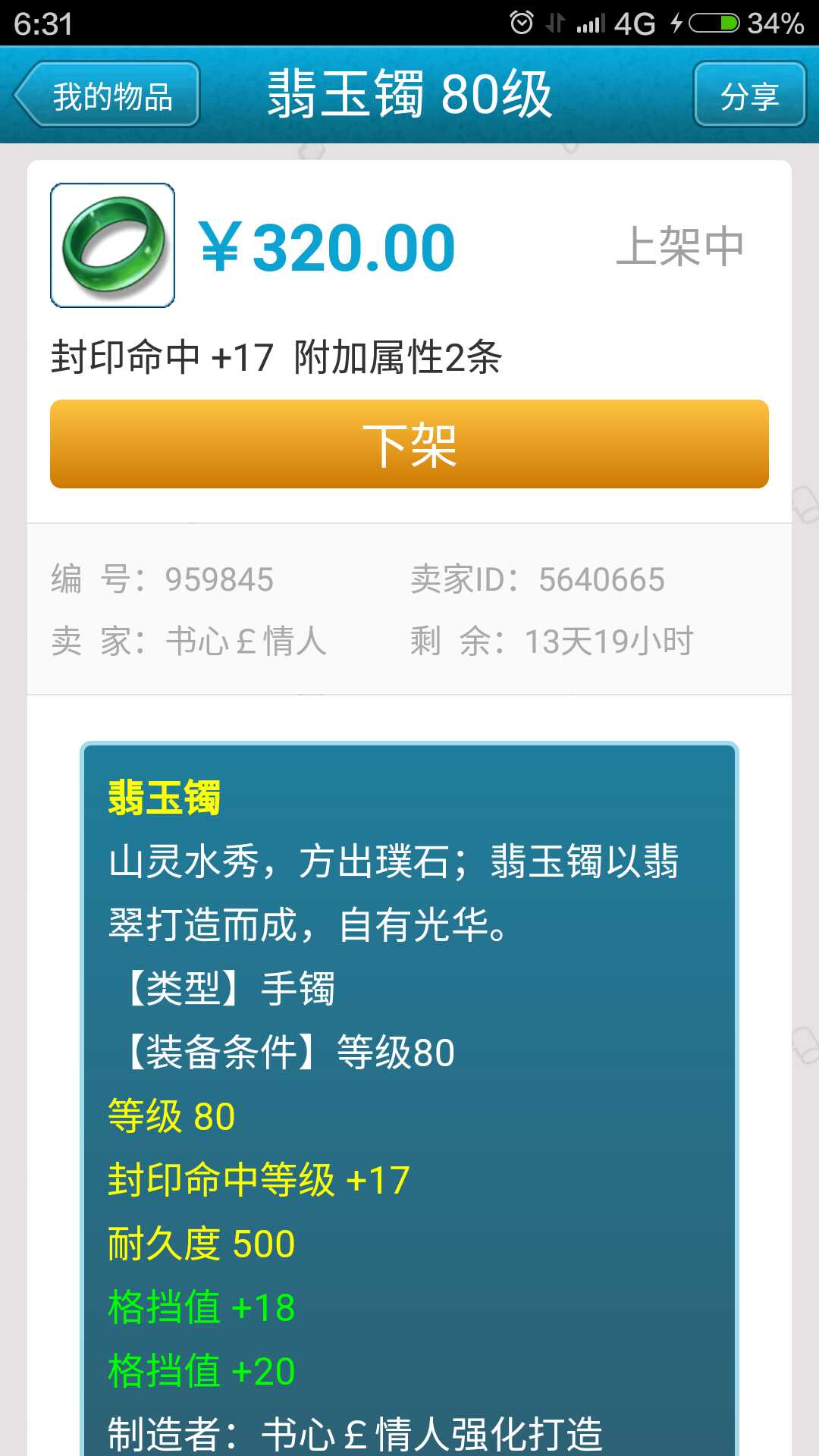The width and height of the screenshot is (819, 1456).
Task: Go back to 我的物品
Action: (x=108, y=95)
